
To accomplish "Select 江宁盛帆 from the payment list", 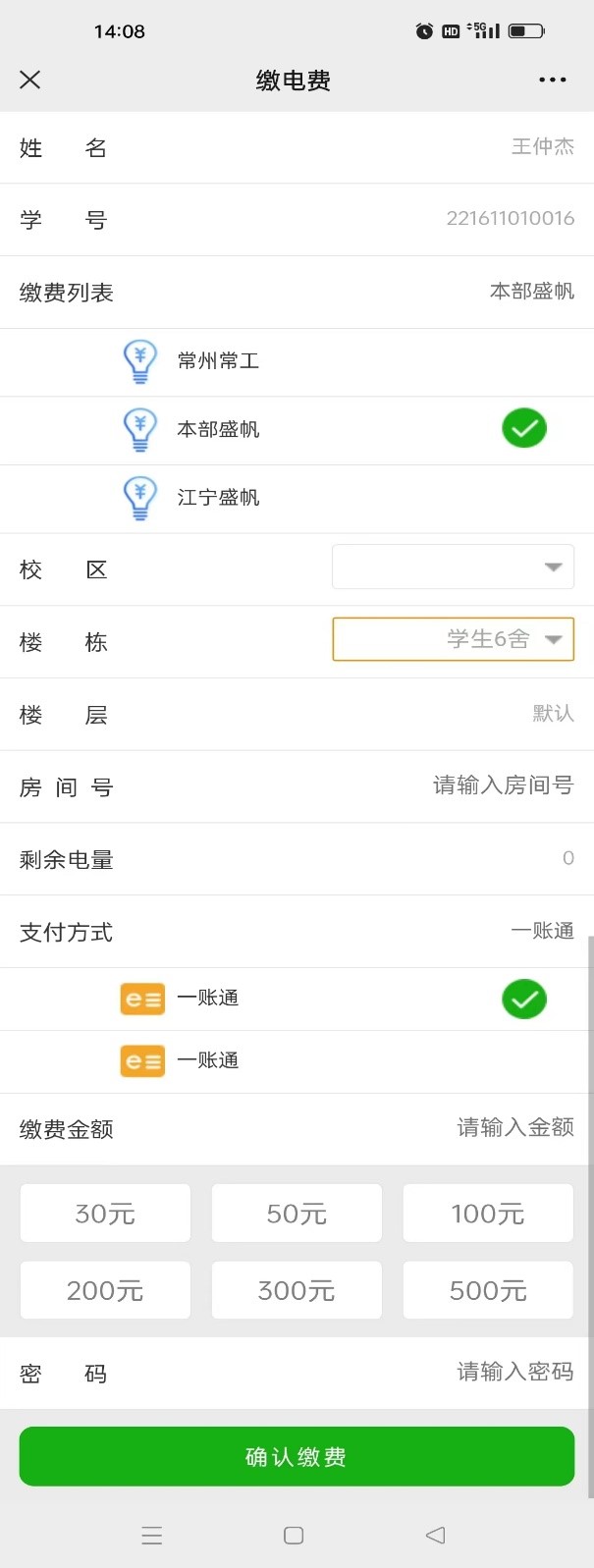I will pyautogui.click(x=218, y=498).
